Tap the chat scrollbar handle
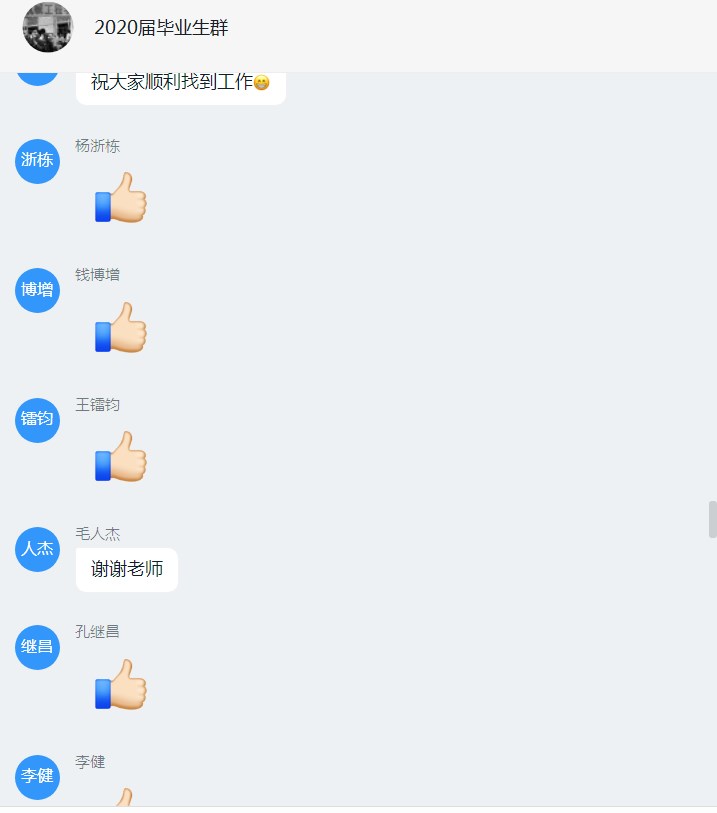 (x=712, y=520)
